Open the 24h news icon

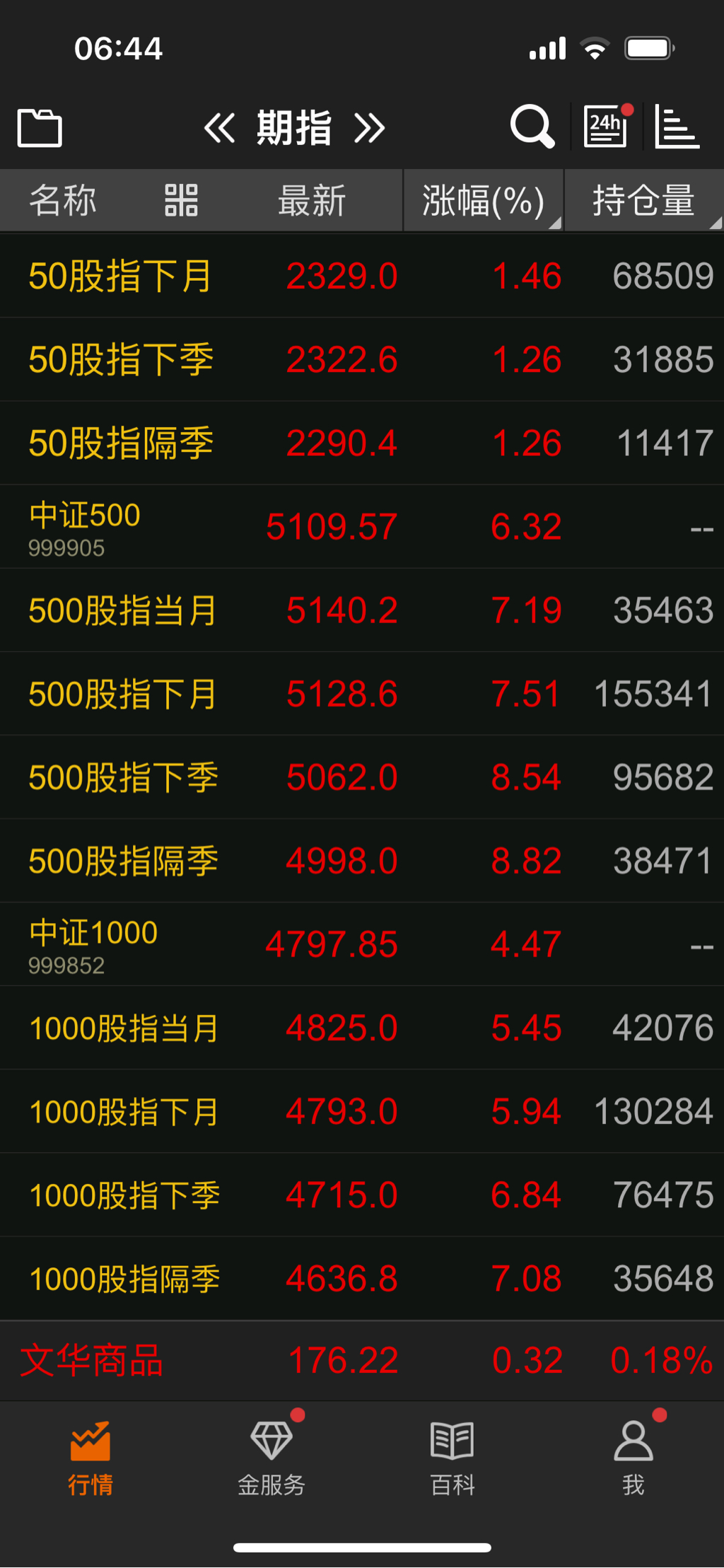(x=606, y=127)
